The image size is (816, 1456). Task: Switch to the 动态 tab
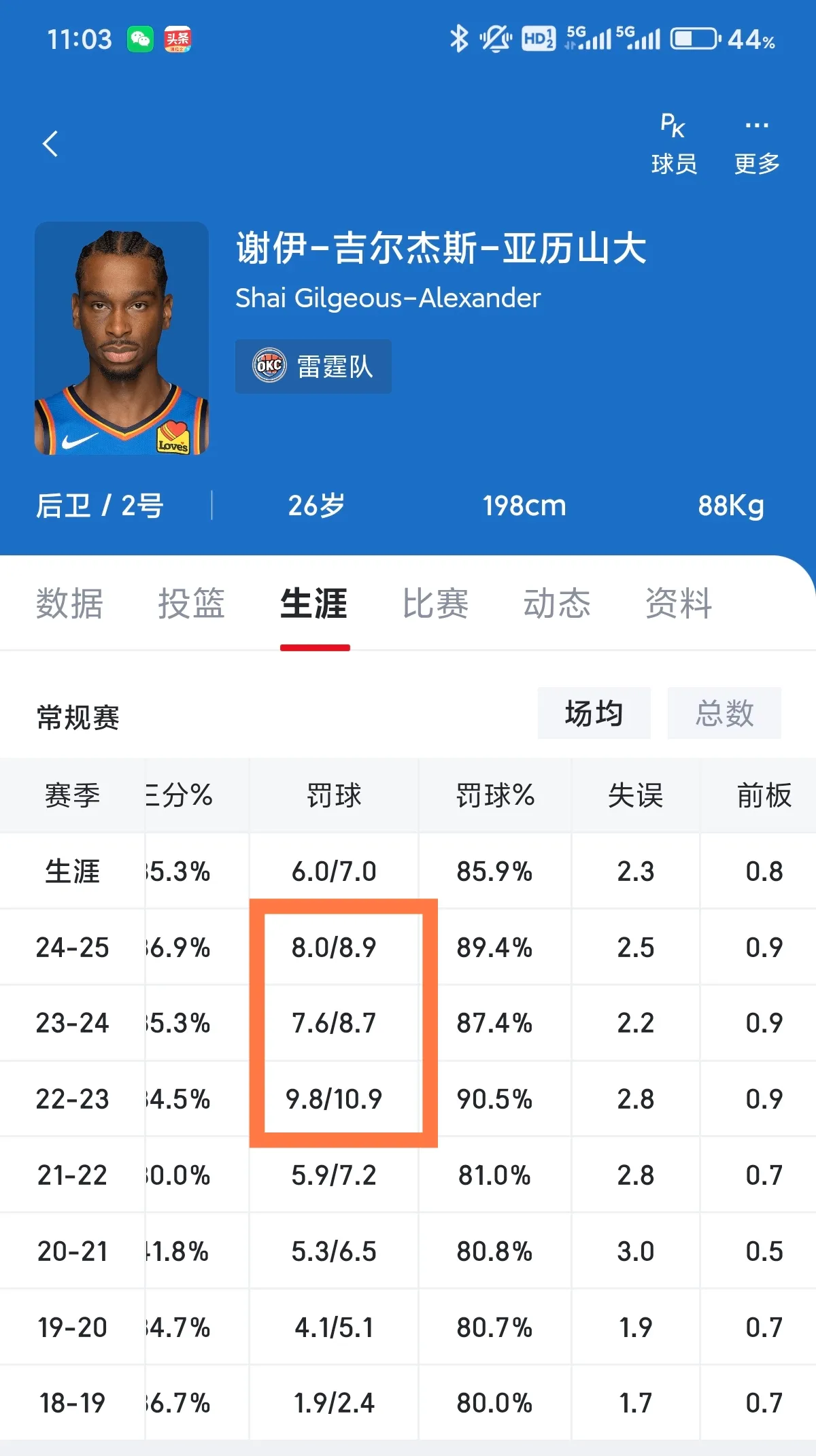click(x=557, y=603)
